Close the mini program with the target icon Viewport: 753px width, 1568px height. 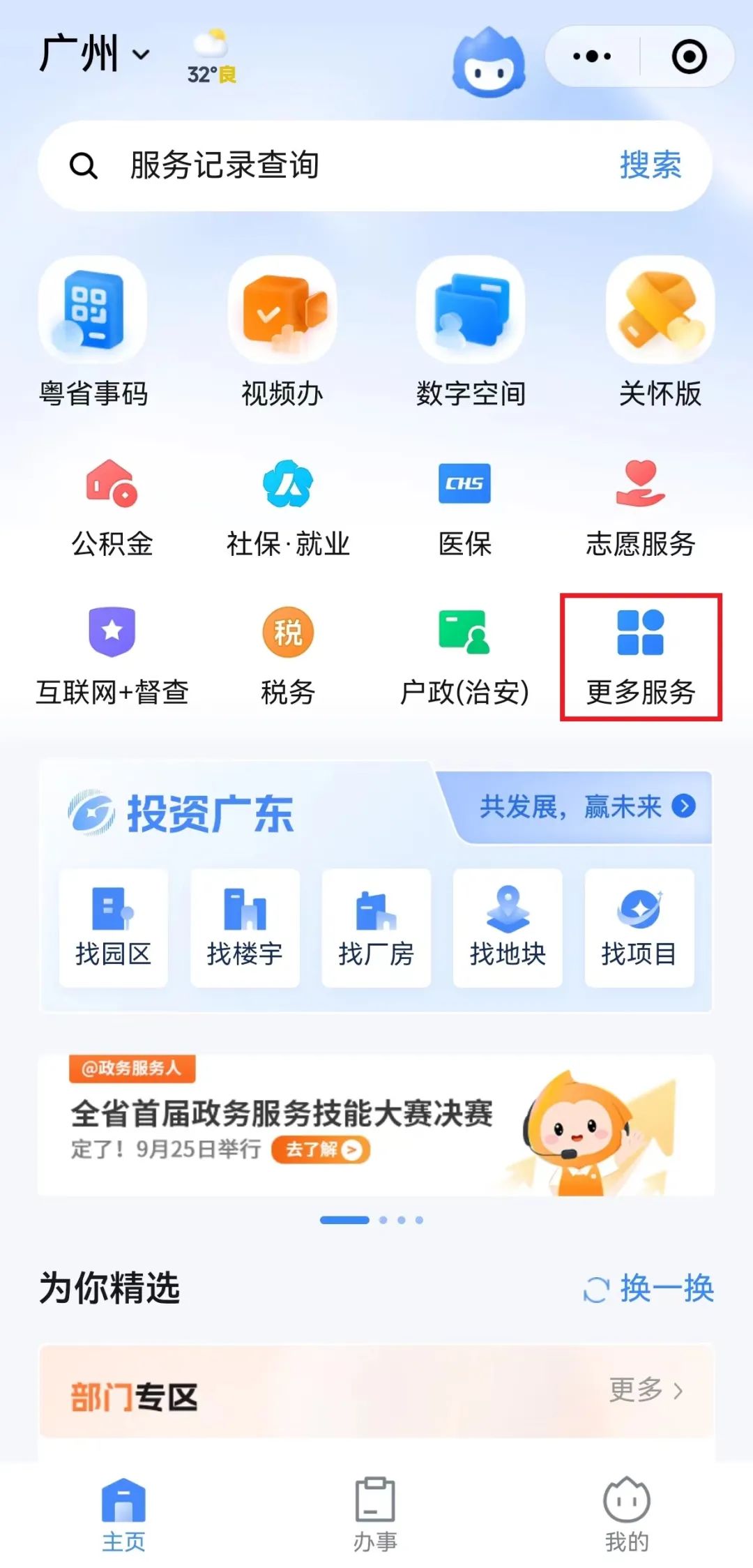coord(689,56)
